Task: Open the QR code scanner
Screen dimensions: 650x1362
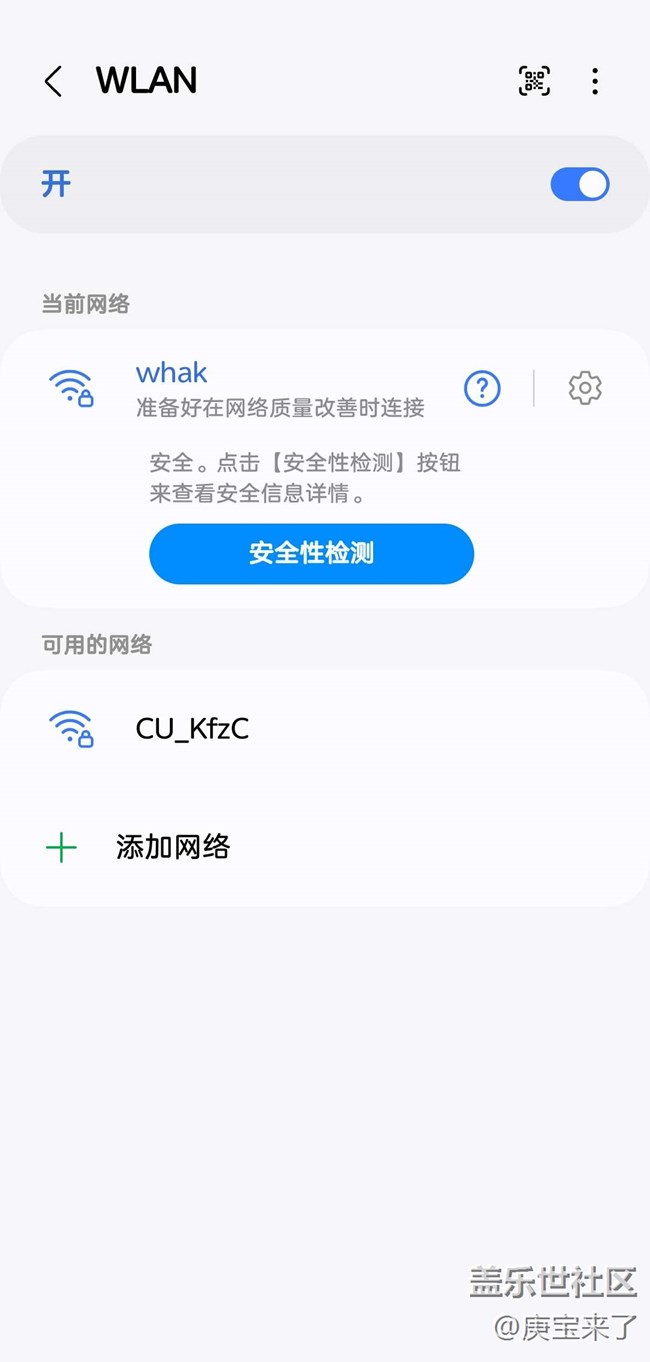Action: (534, 81)
